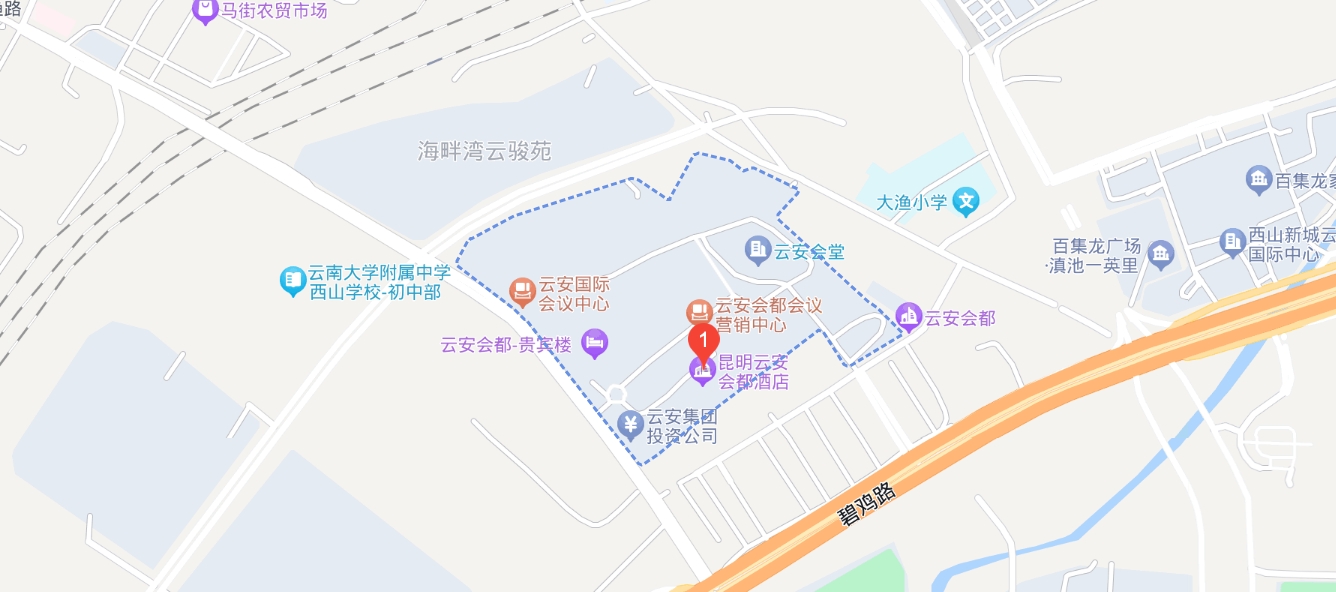Open the 大渔小学 school marker
The height and width of the screenshot is (592, 1336).
tap(966, 203)
